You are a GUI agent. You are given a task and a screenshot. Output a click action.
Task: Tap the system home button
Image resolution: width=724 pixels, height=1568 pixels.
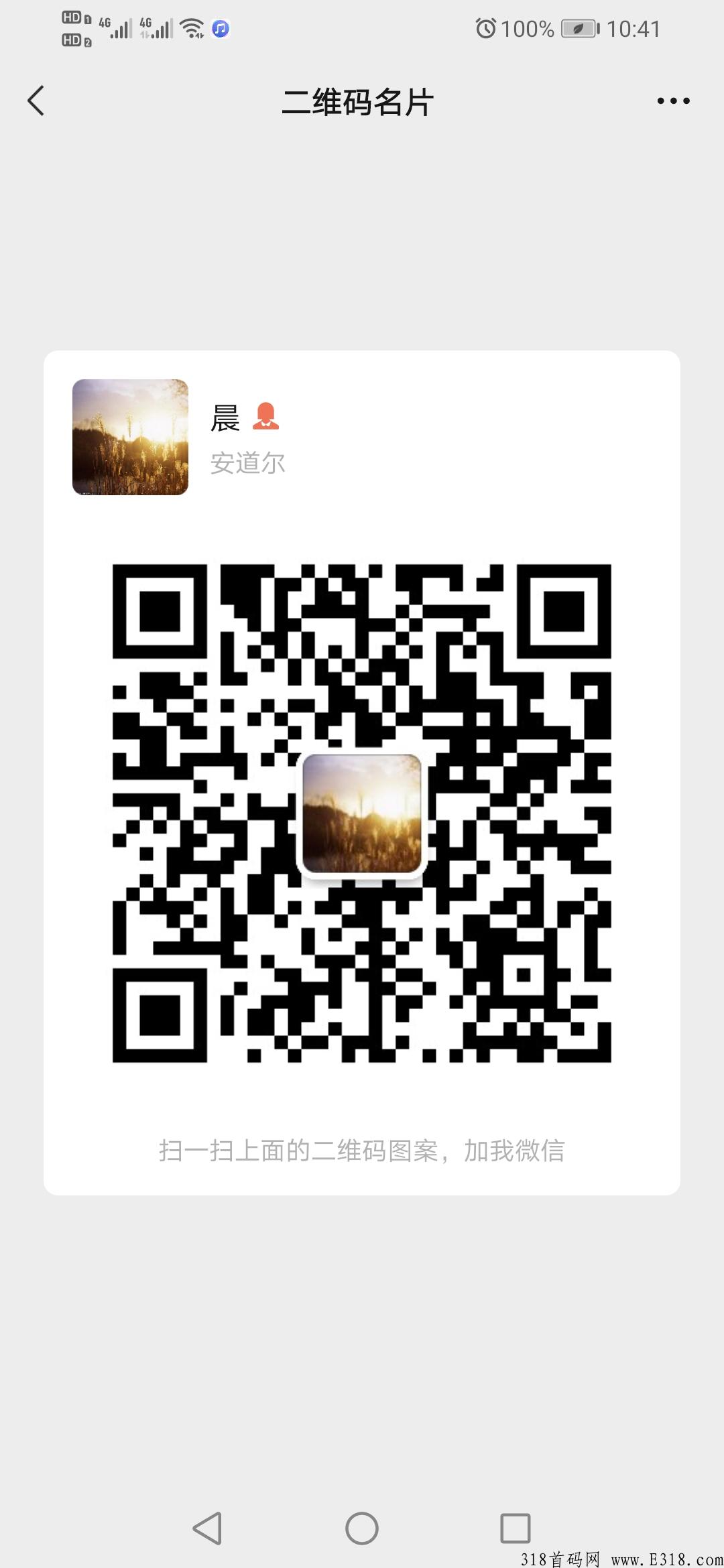362,1528
